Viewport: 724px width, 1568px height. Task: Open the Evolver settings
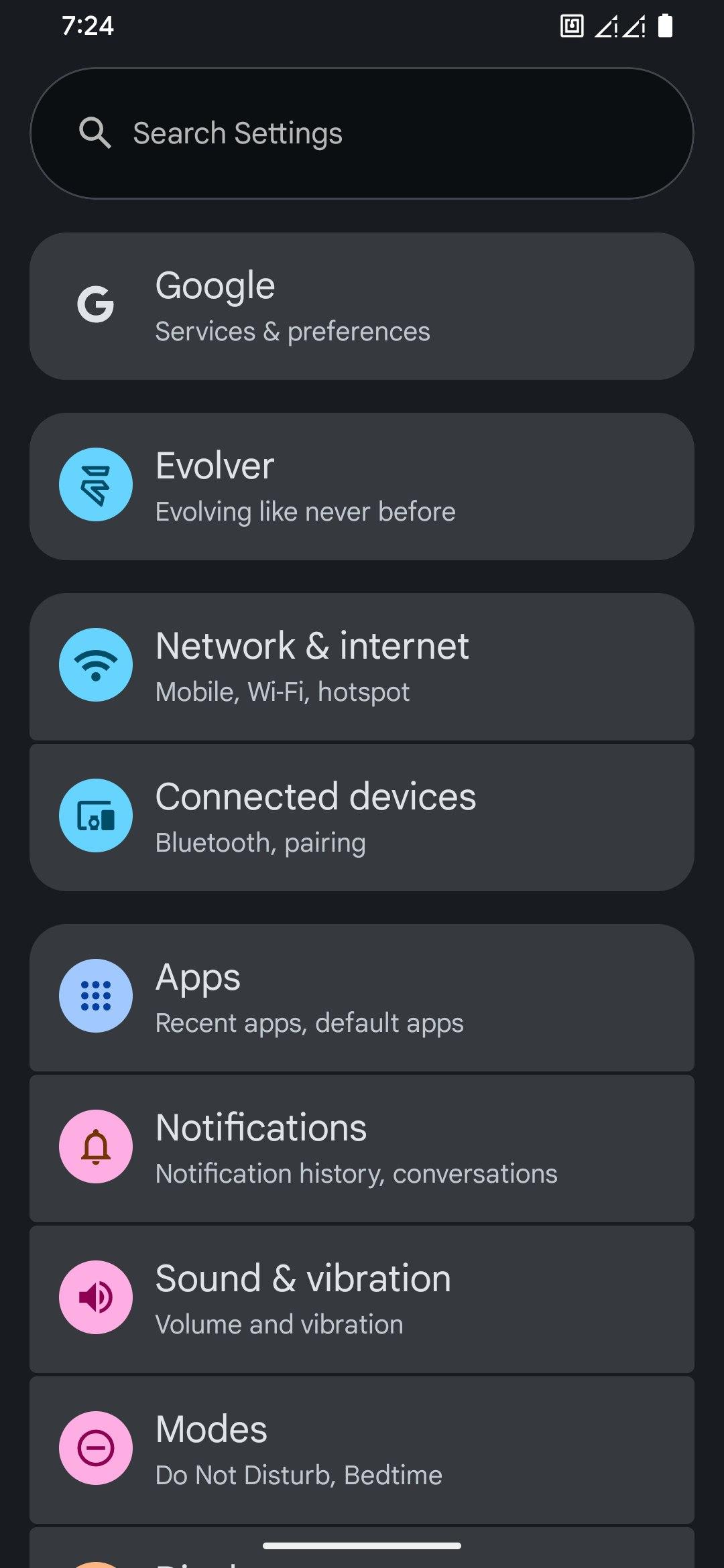click(x=362, y=486)
